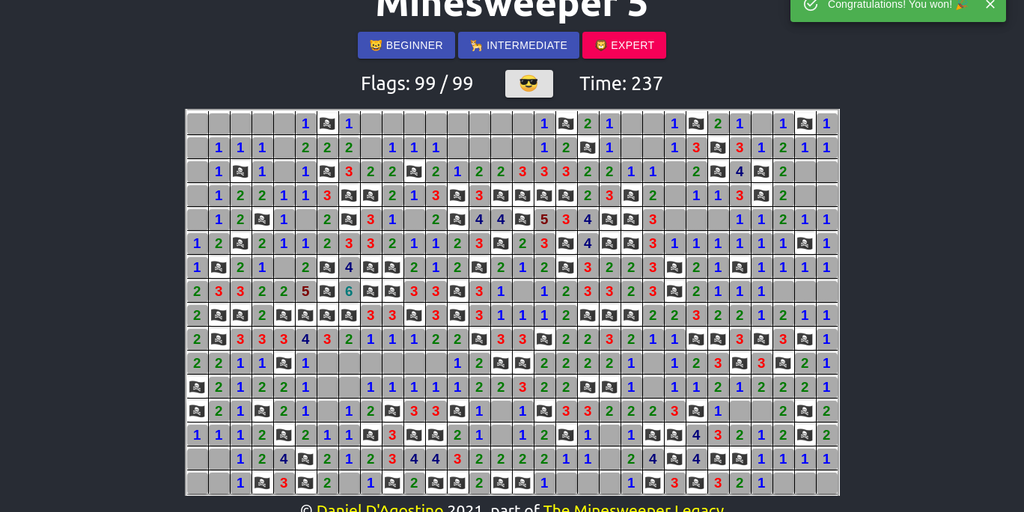Select the Beginner difficulty

[x=406, y=45]
